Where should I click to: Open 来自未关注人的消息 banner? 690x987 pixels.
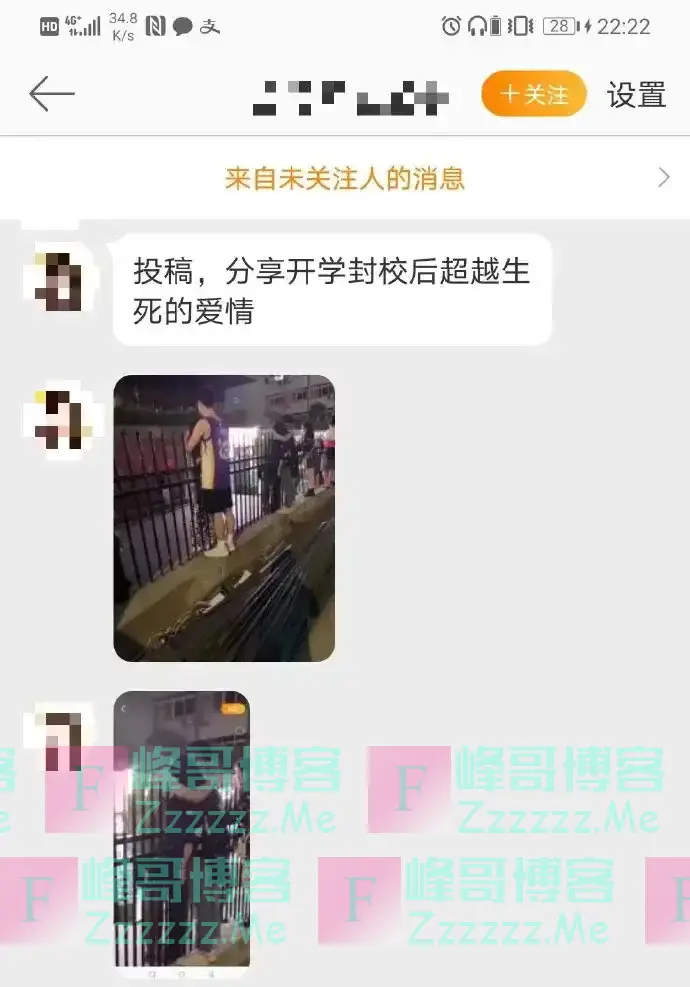point(345,179)
